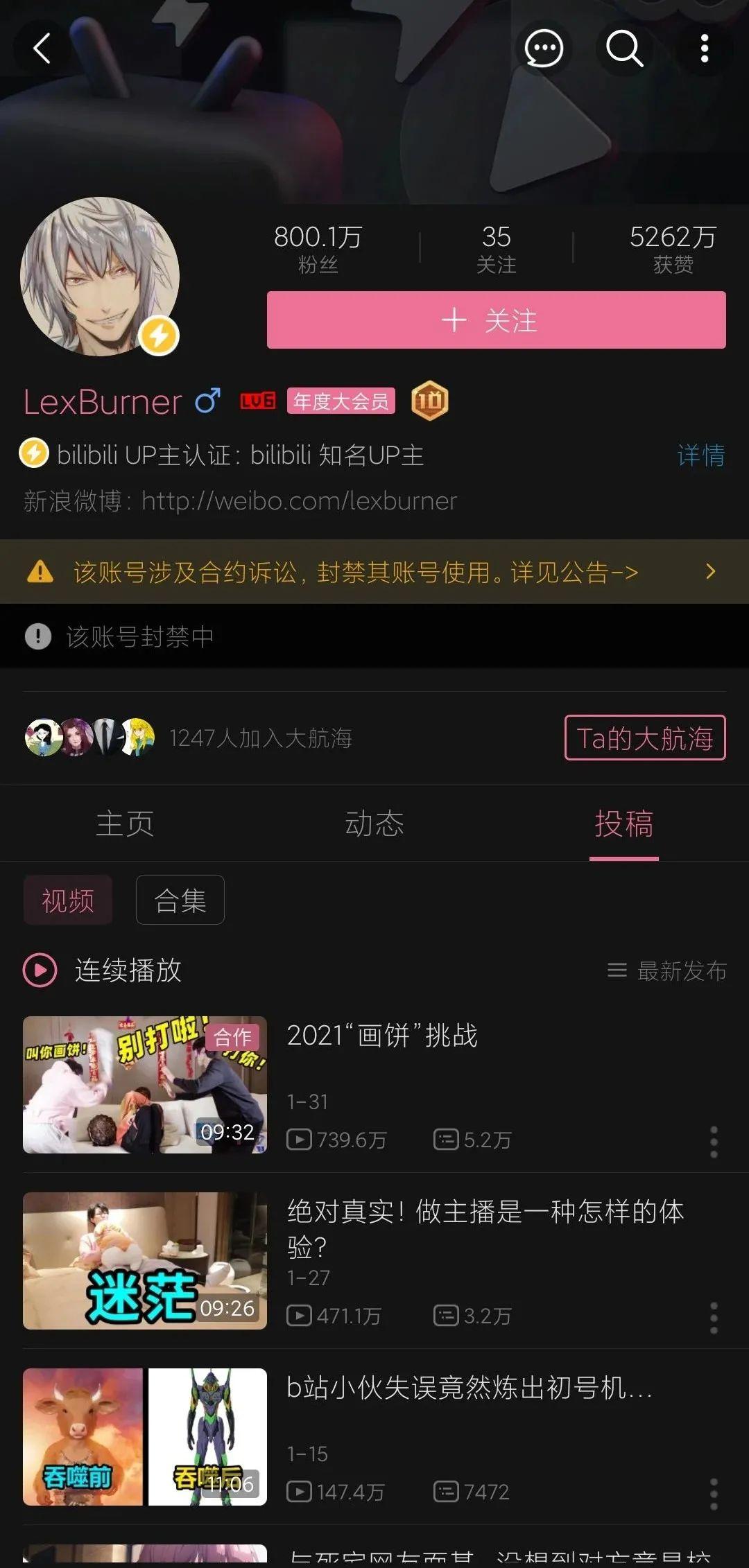Switch to the 主页 tab

[125, 824]
